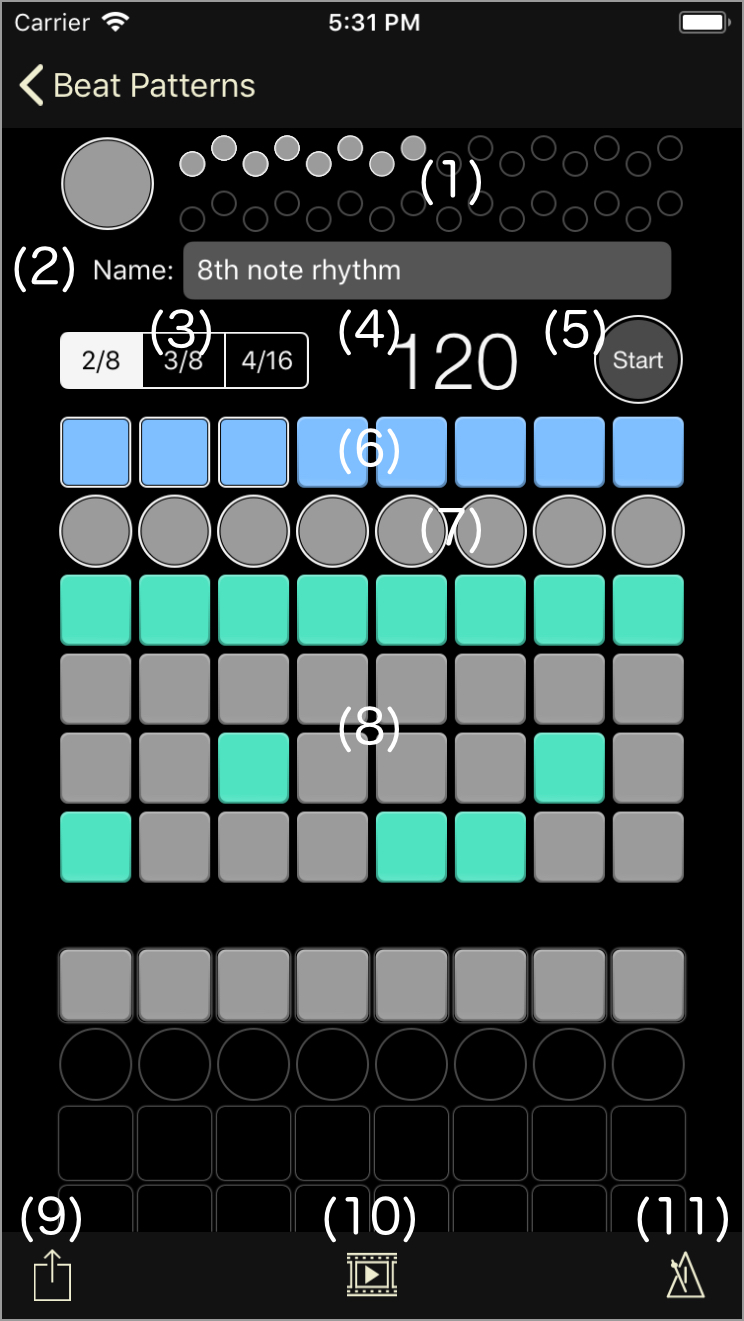744x1321 pixels.
Task: Tap the large gray circle beside pattern dots
Action: pyautogui.click(x=107, y=184)
